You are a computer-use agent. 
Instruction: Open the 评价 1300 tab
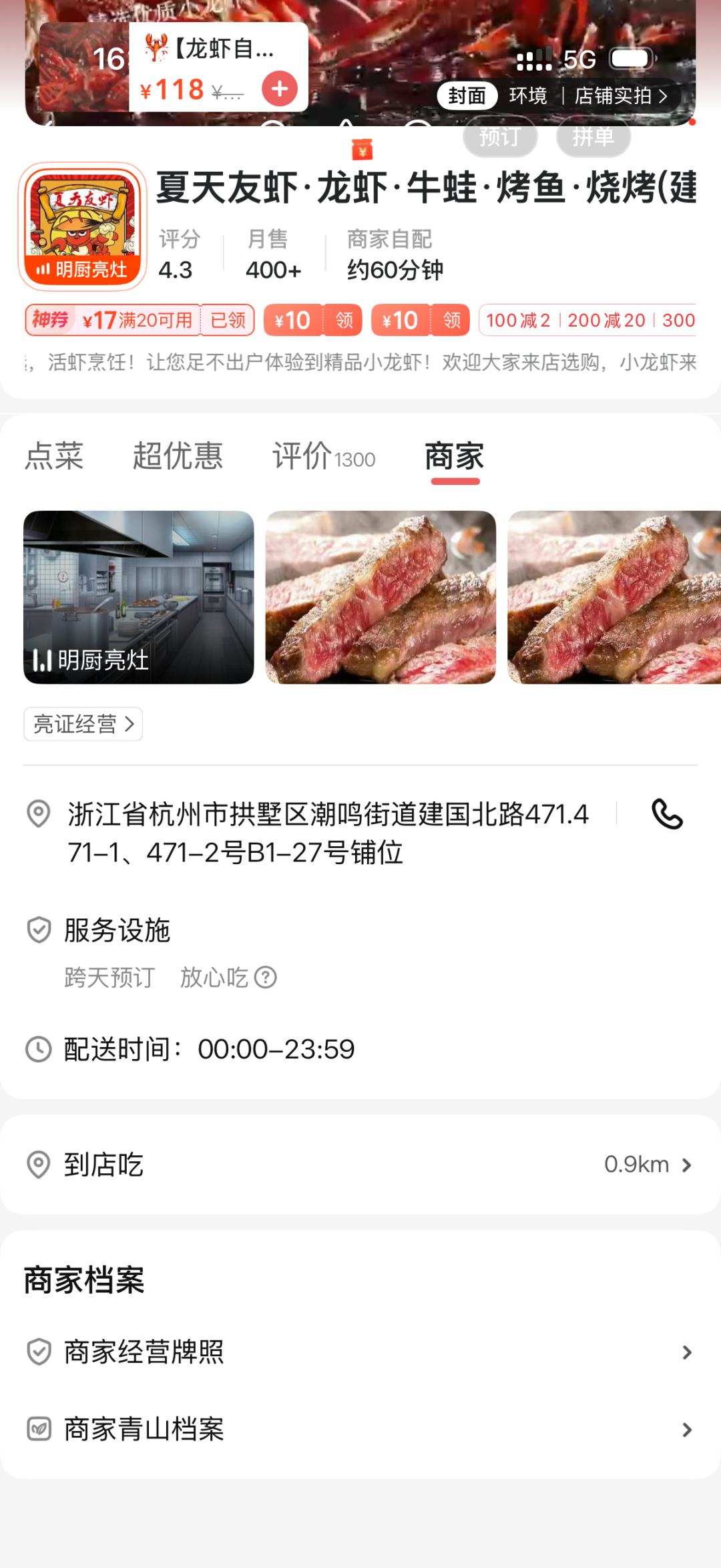click(323, 457)
